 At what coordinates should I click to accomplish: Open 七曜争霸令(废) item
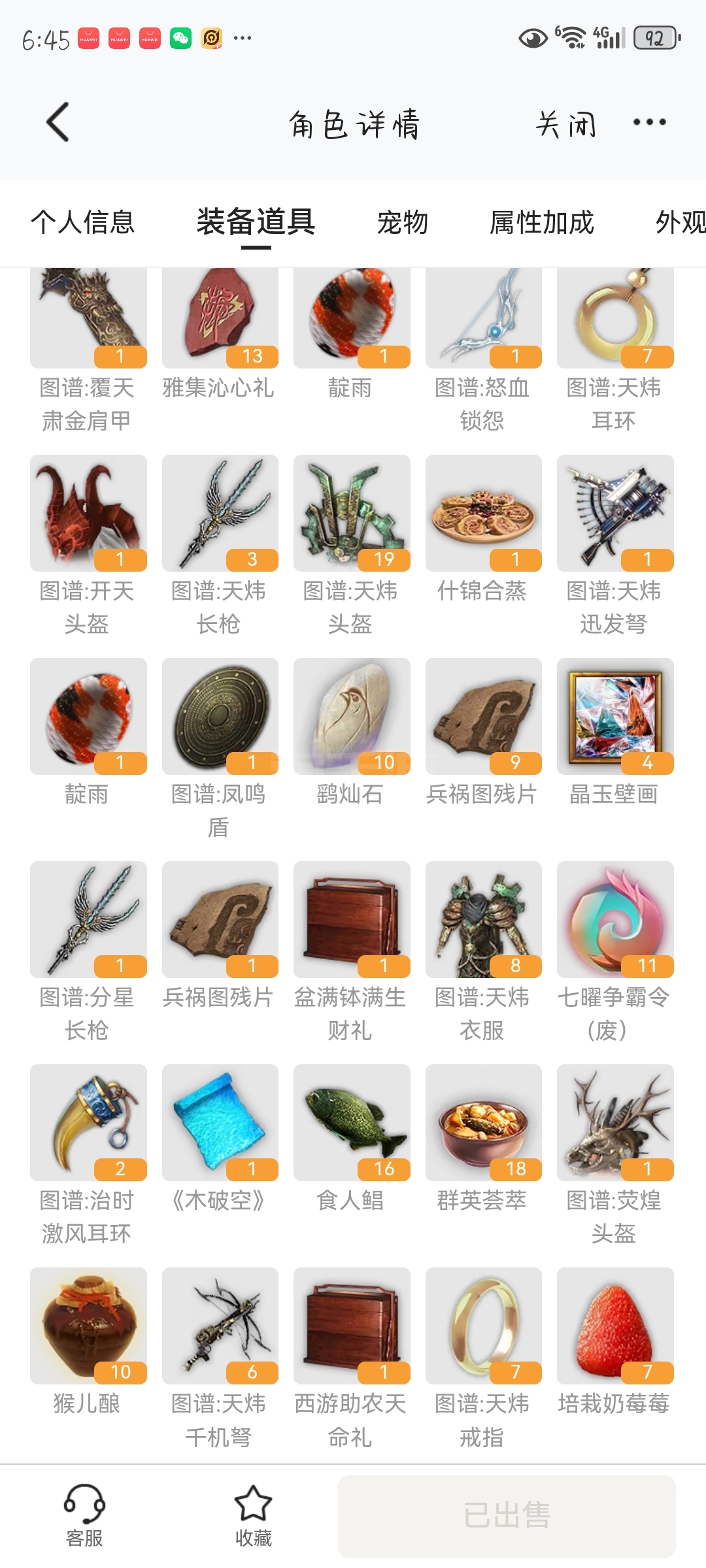tap(614, 952)
